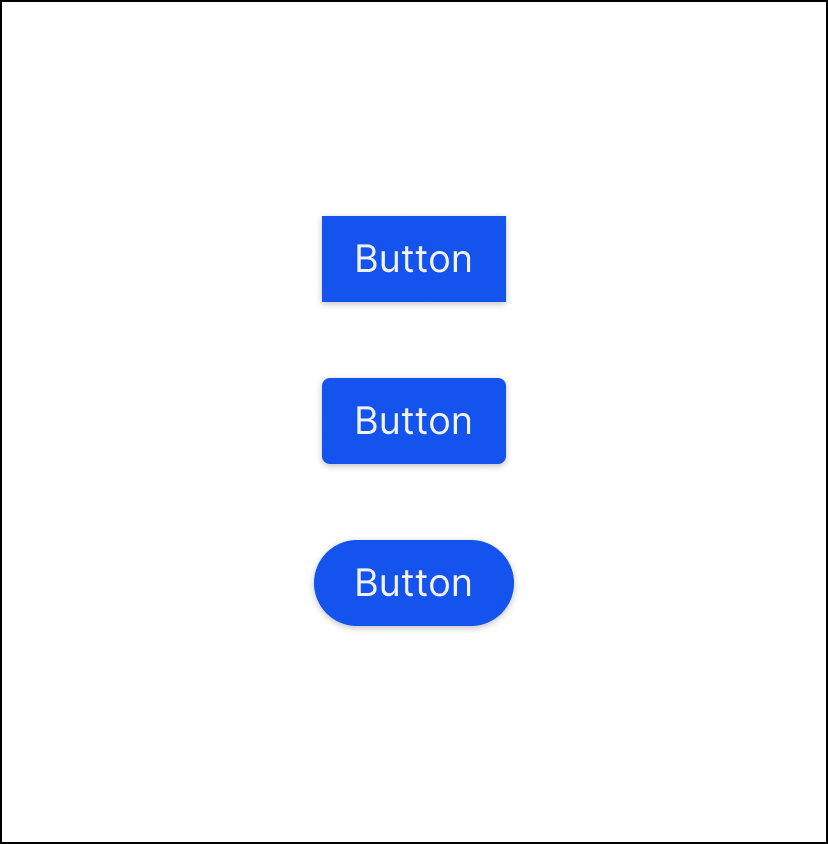This screenshot has height=844, width=828.
Task: Tap the pill-shaped Button
Action: tap(413, 583)
